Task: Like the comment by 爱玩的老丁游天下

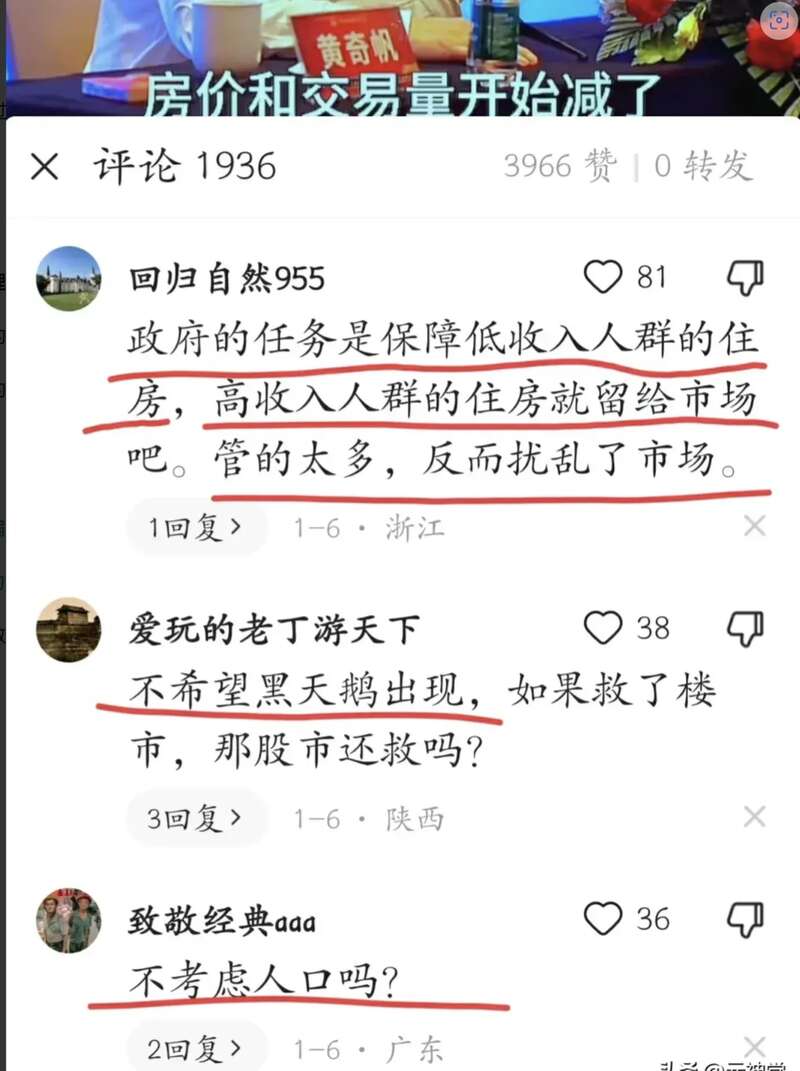Action: pos(603,628)
